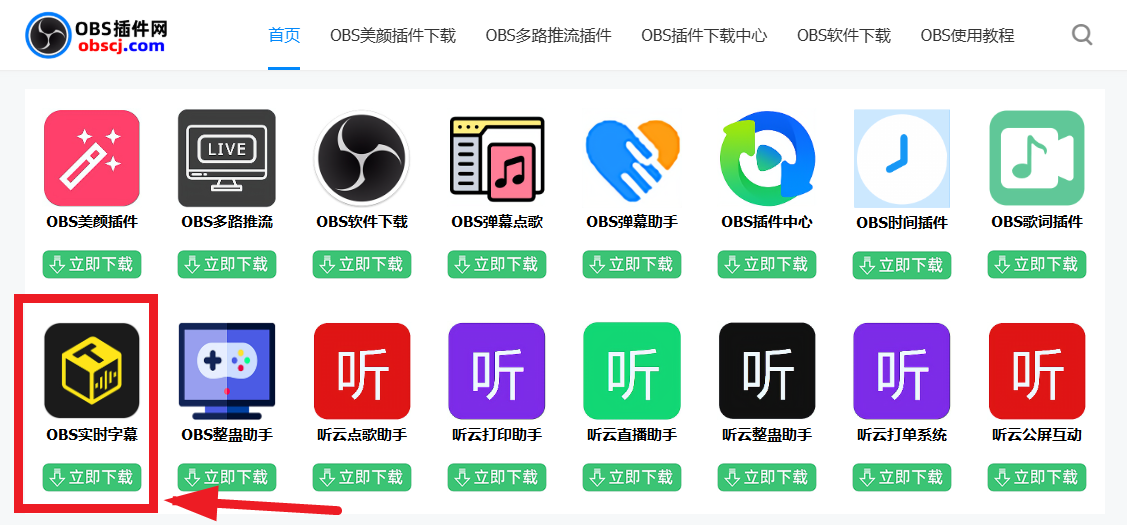Image resolution: width=1127 pixels, height=525 pixels.
Task: Select the 听云直播助手 tile
Action: pos(632,371)
